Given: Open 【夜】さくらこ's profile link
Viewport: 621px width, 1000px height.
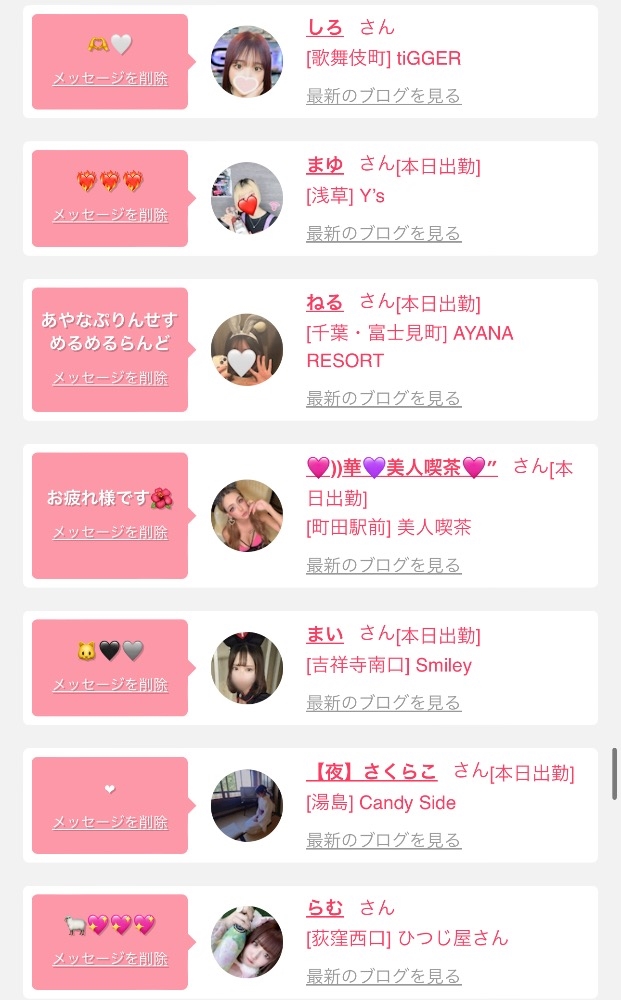Looking at the screenshot, I should click(371, 771).
